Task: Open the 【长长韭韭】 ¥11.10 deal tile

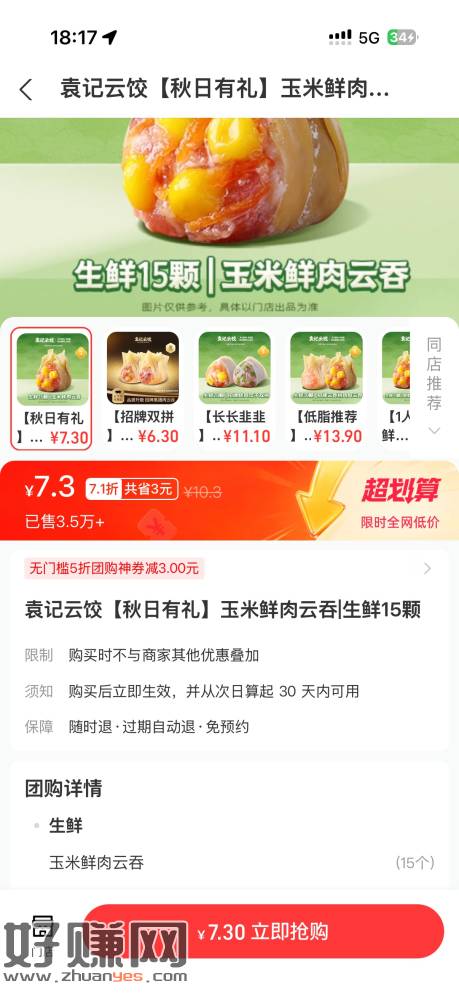Action: (234, 388)
